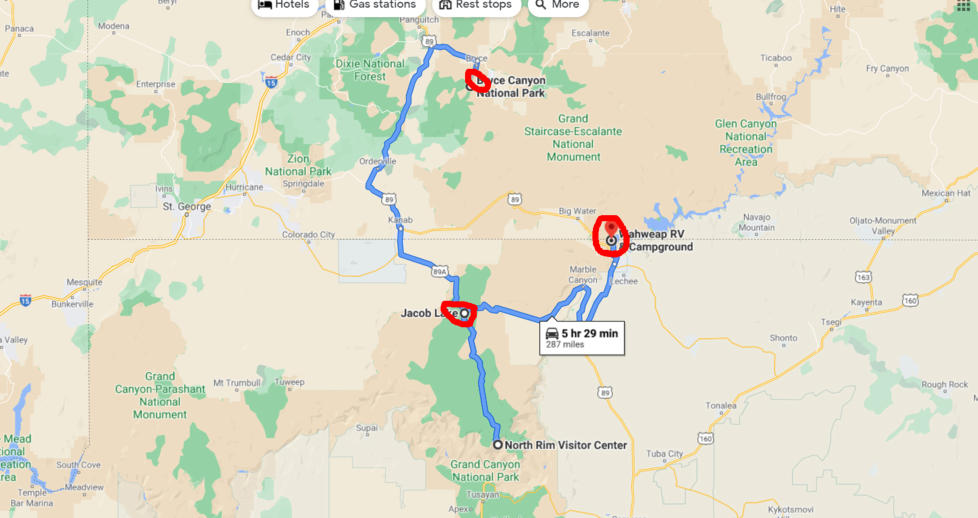Tap the Jacob Lake waypoint marker
The image size is (978, 518).
pyautogui.click(x=464, y=313)
